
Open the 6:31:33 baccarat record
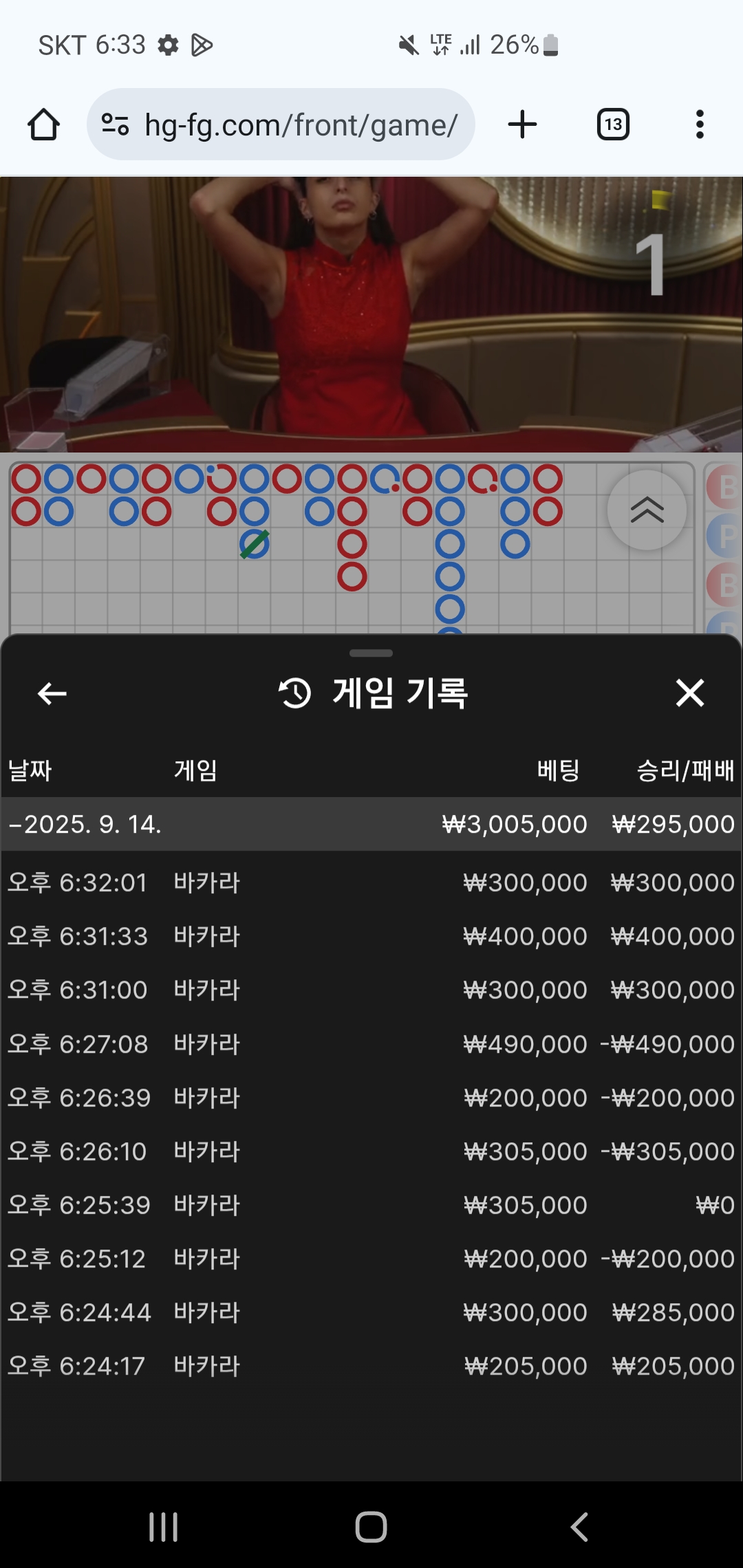tap(371, 936)
